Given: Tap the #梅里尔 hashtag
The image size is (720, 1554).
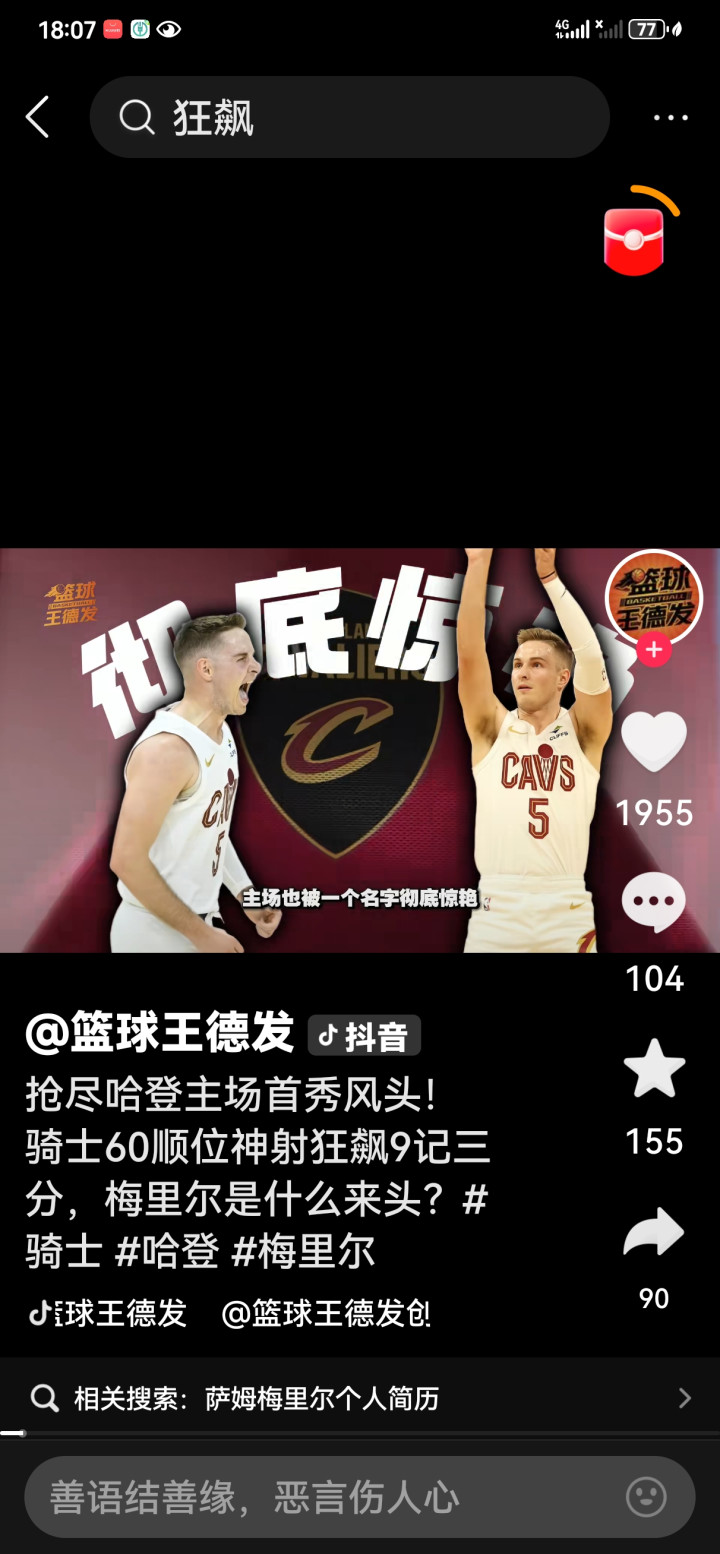Looking at the screenshot, I should (304, 1251).
